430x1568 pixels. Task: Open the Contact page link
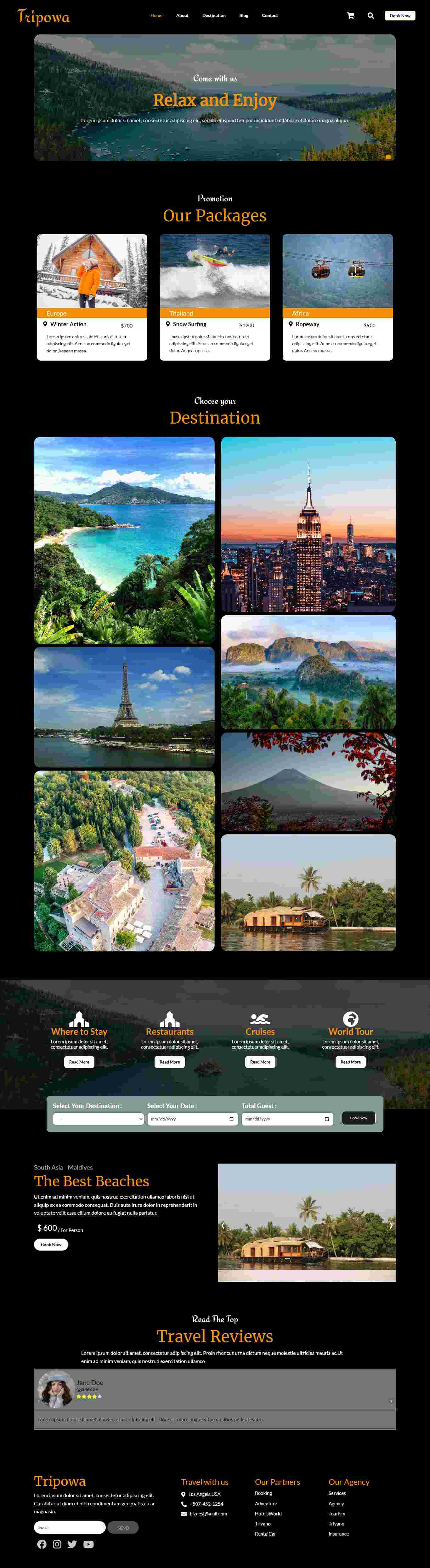tap(269, 16)
